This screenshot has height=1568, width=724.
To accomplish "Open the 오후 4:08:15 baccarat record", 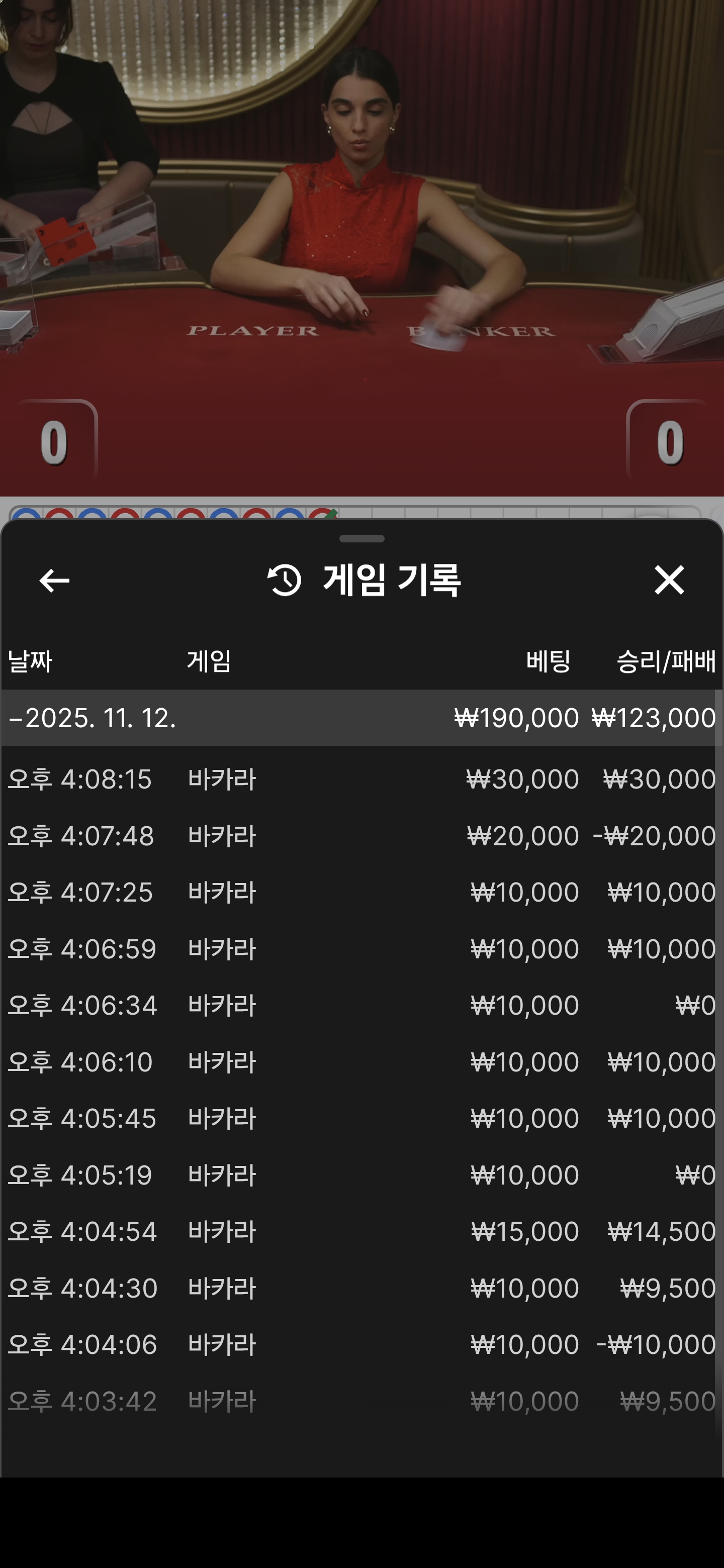I will [x=361, y=779].
